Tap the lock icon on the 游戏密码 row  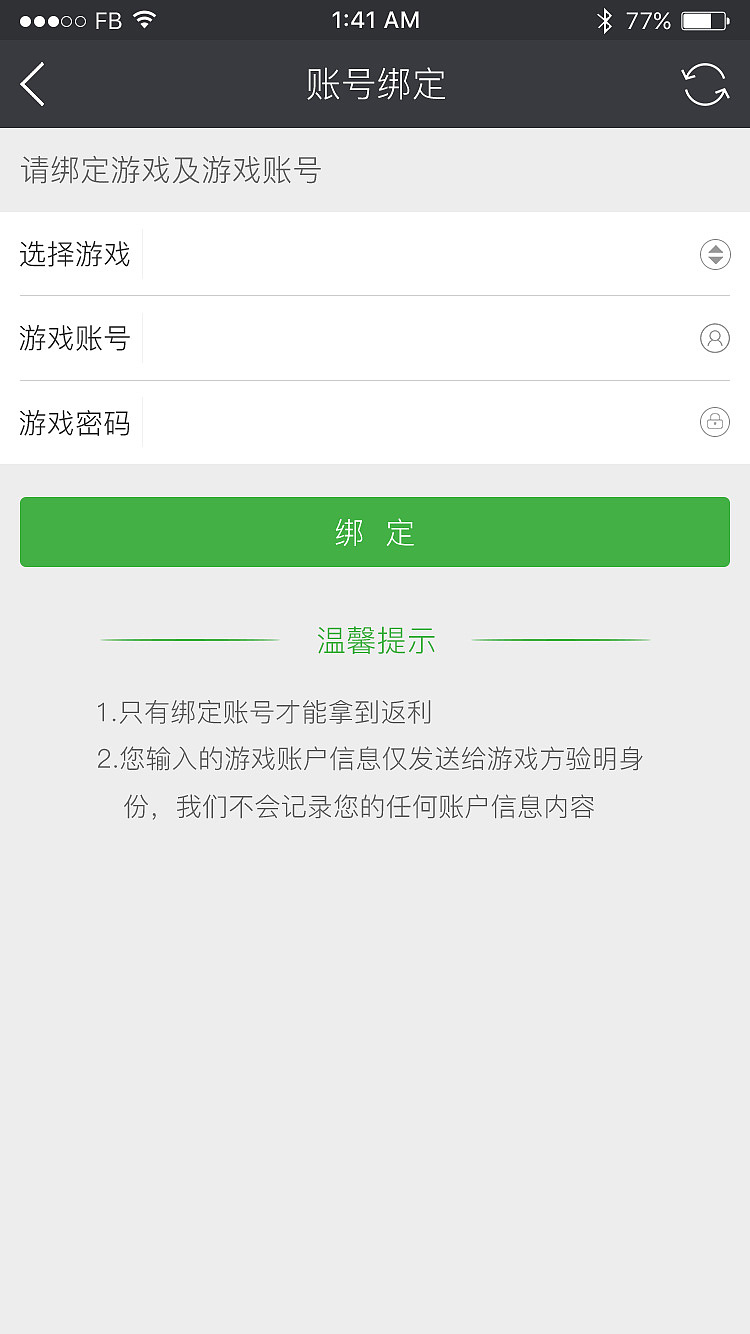tap(714, 422)
